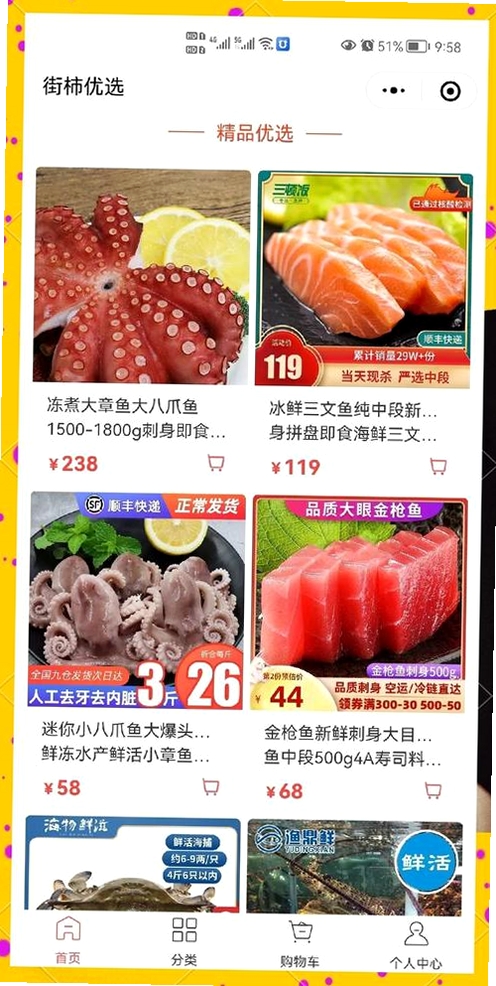496x986 pixels.
Task: Add the ¥119 salmon to cart
Action: (438, 466)
